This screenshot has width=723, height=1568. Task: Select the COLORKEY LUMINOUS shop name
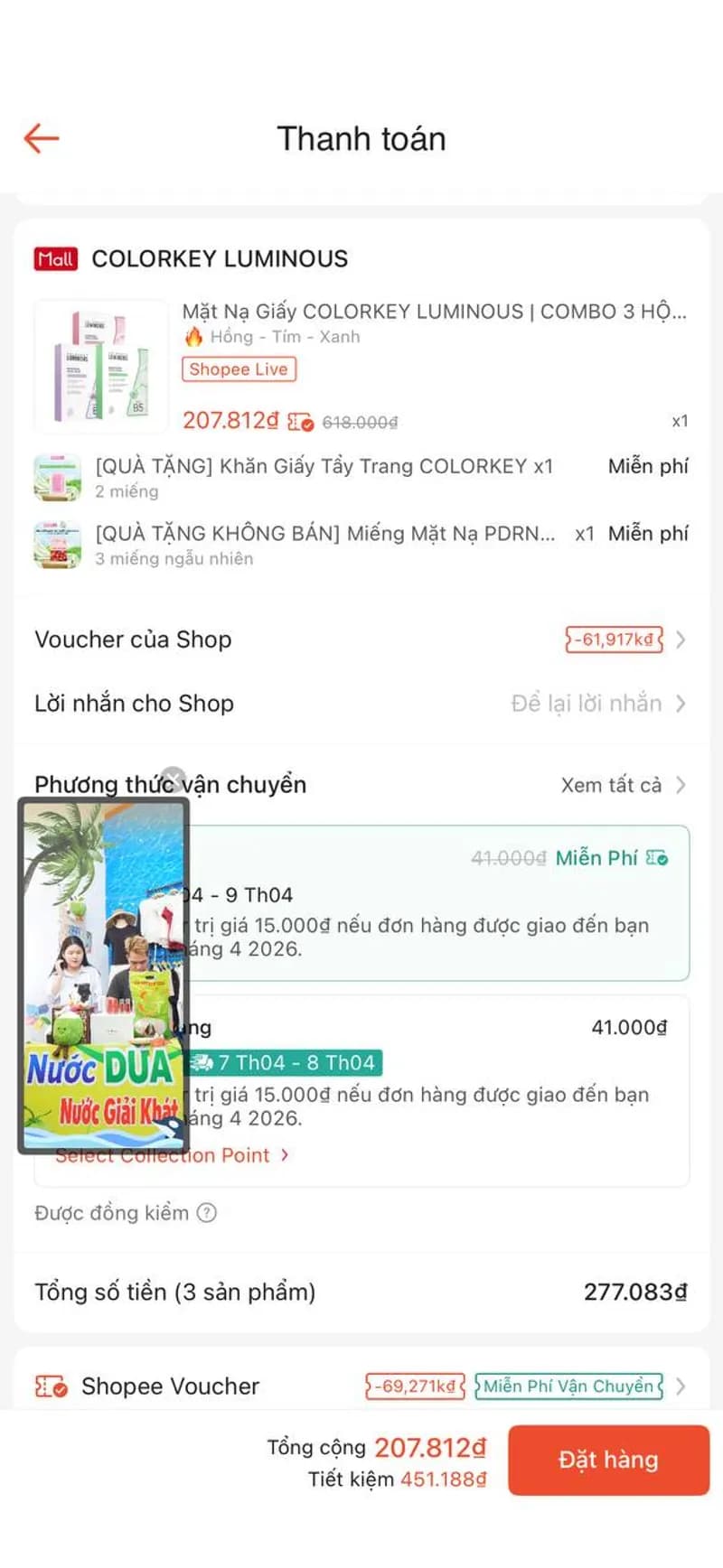tap(218, 259)
